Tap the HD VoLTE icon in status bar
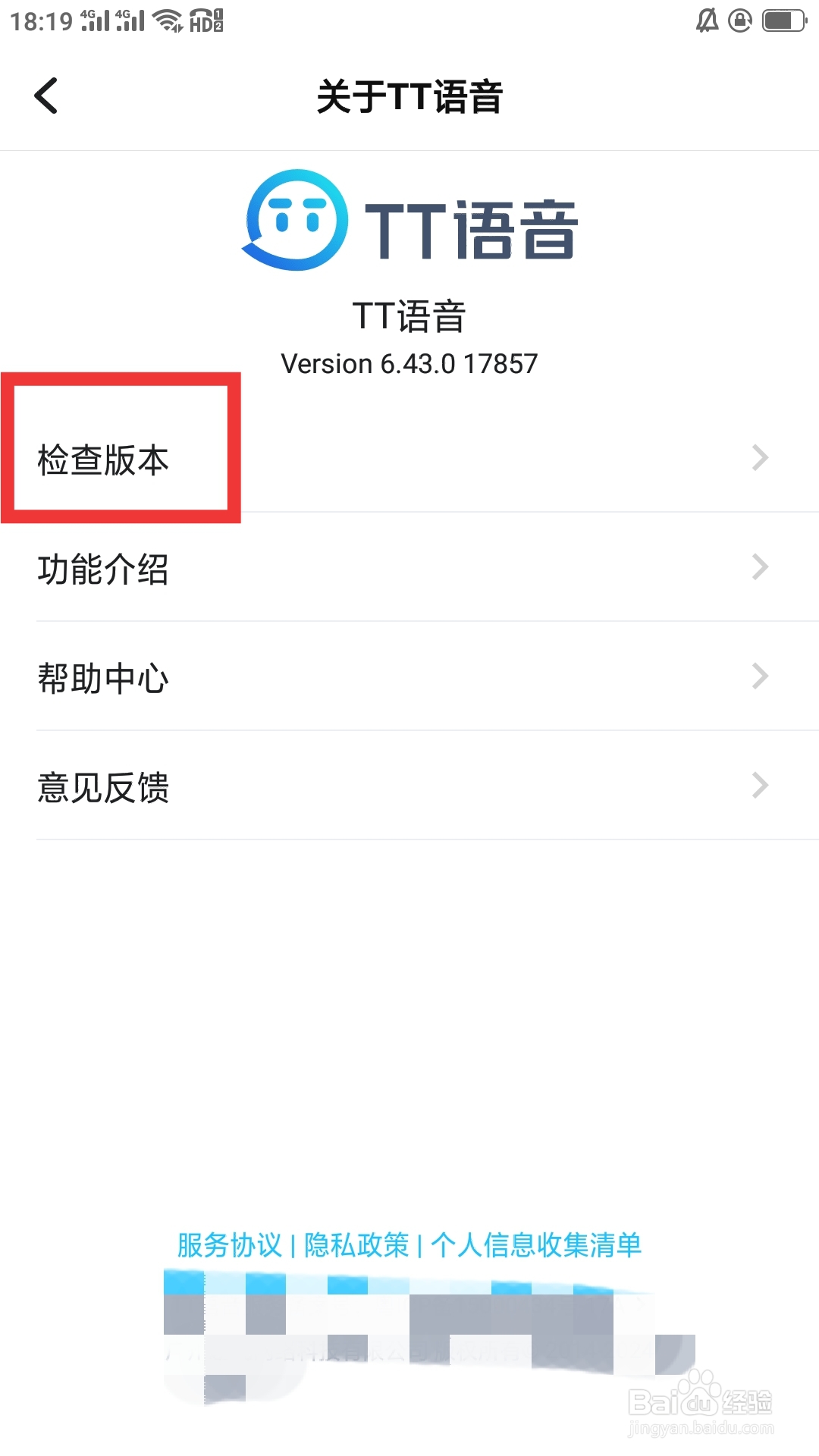The height and width of the screenshot is (1456, 819). (206, 20)
